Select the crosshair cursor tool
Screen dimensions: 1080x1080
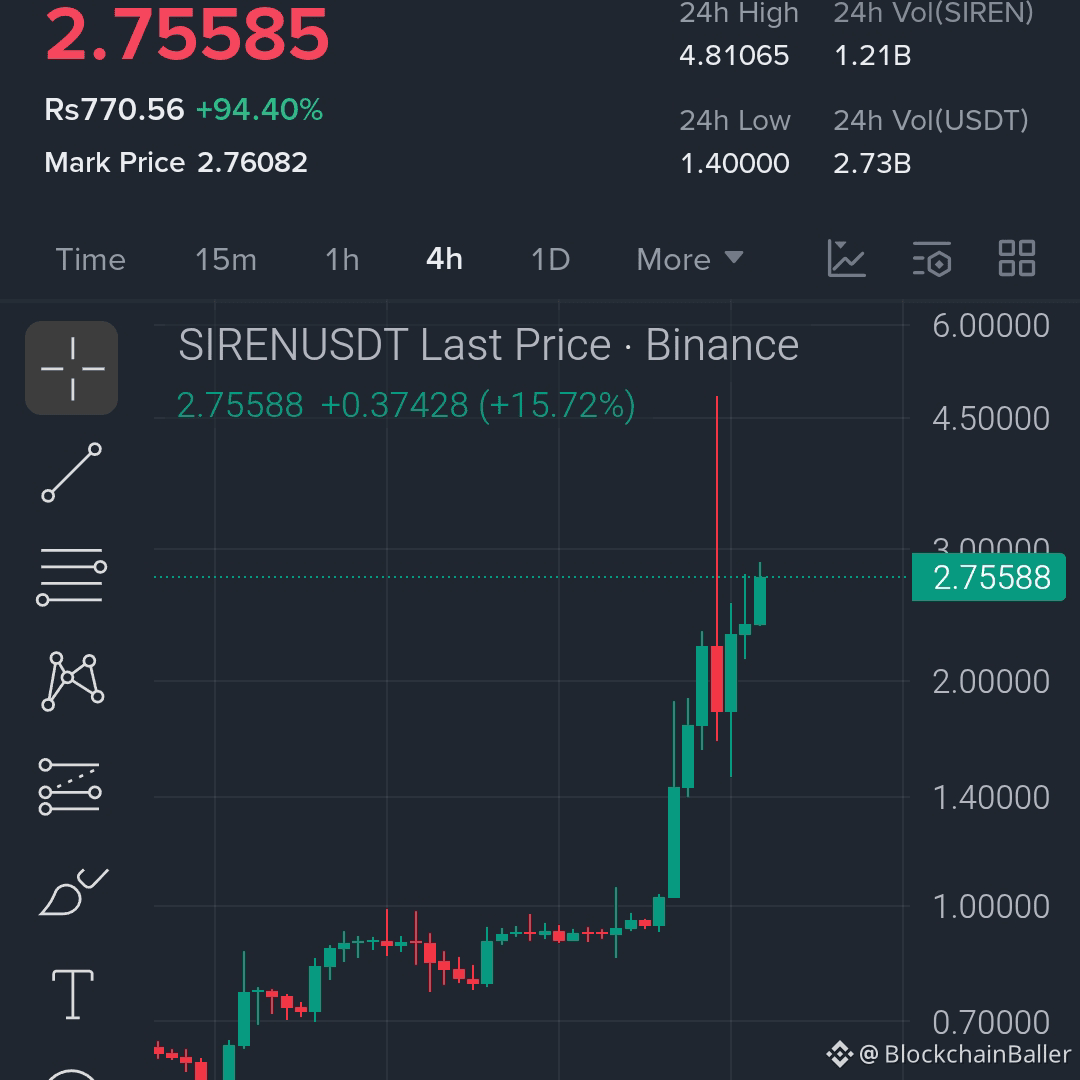pos(72,368)
